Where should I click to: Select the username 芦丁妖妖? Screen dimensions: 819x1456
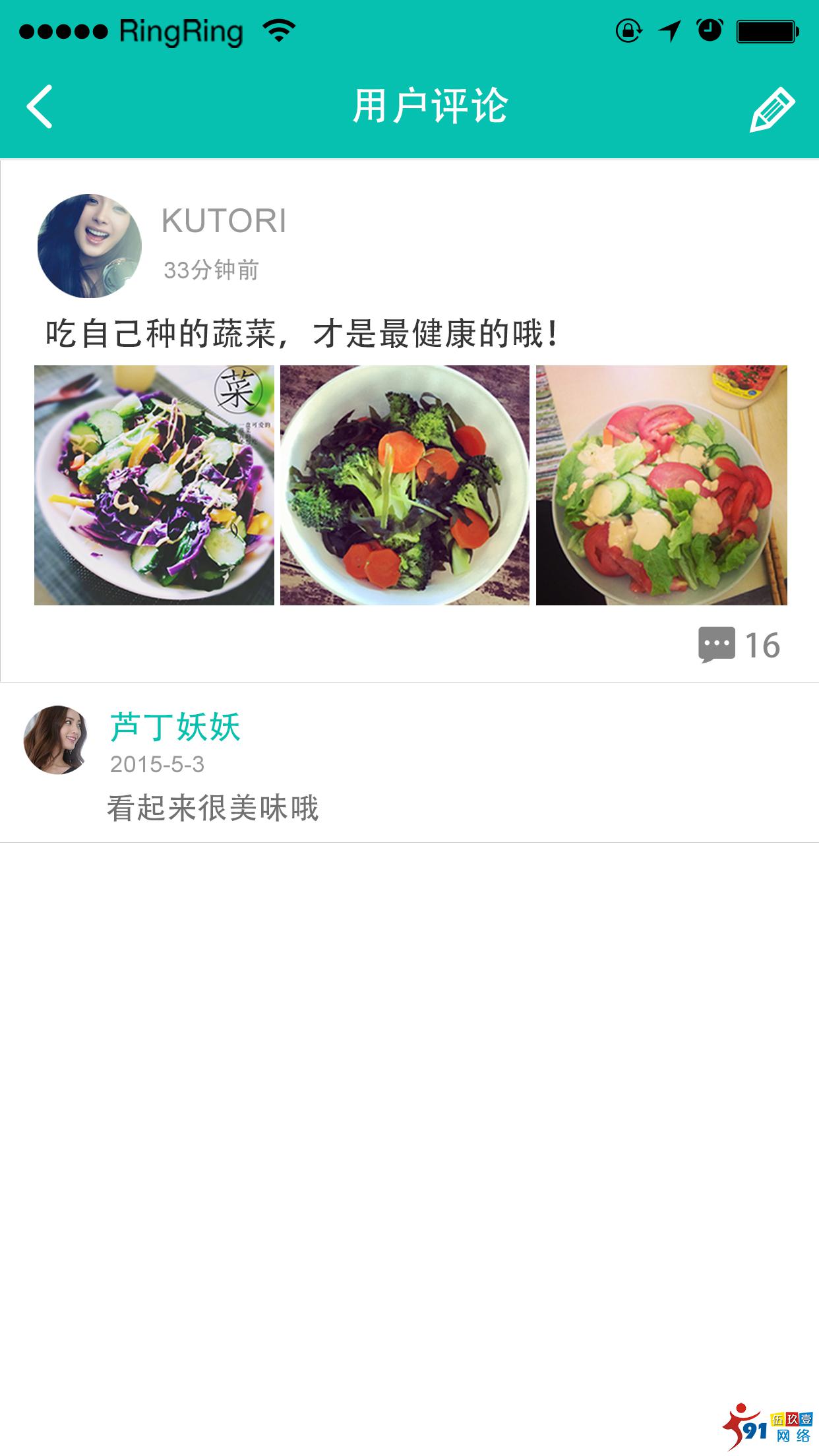(174, 729)
